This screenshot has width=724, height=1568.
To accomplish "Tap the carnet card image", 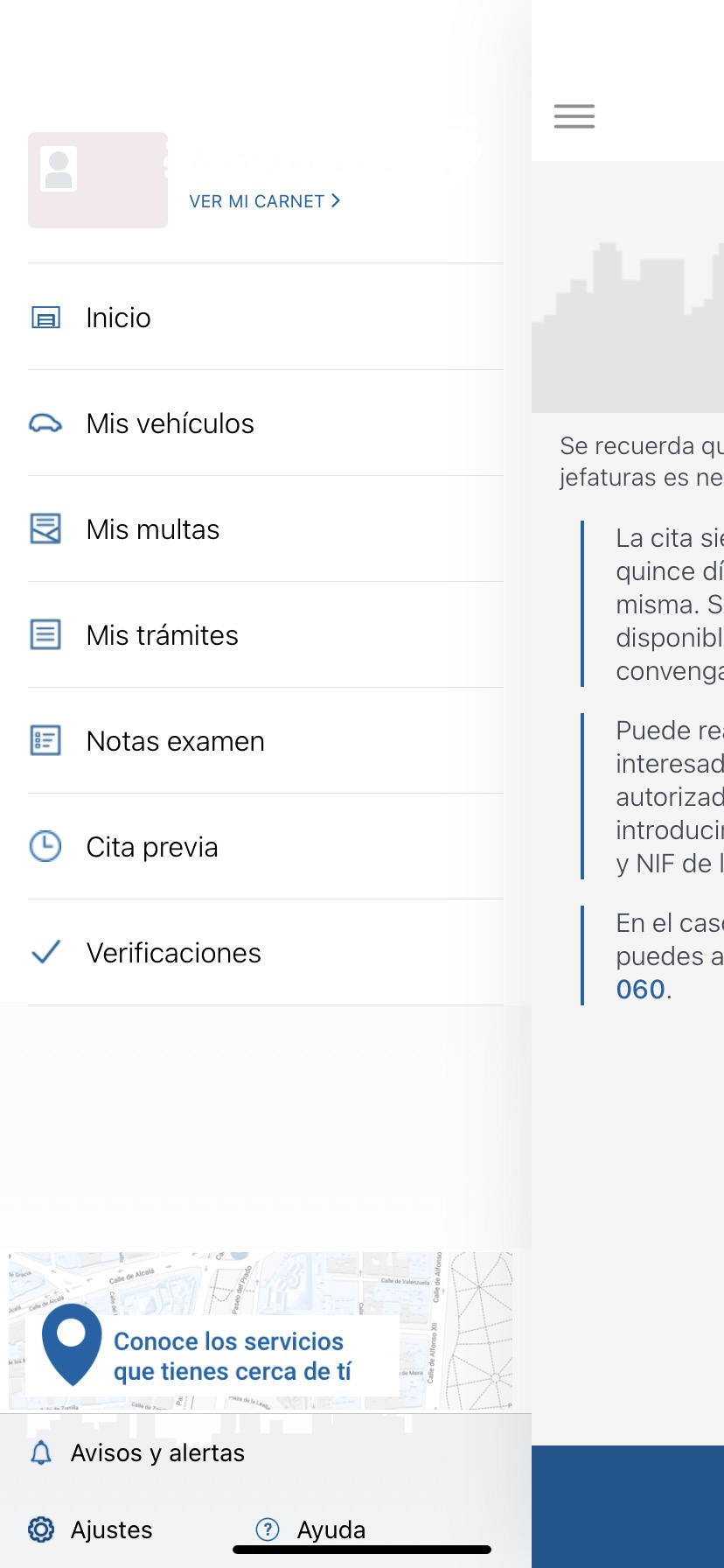I will pos(98,180).
